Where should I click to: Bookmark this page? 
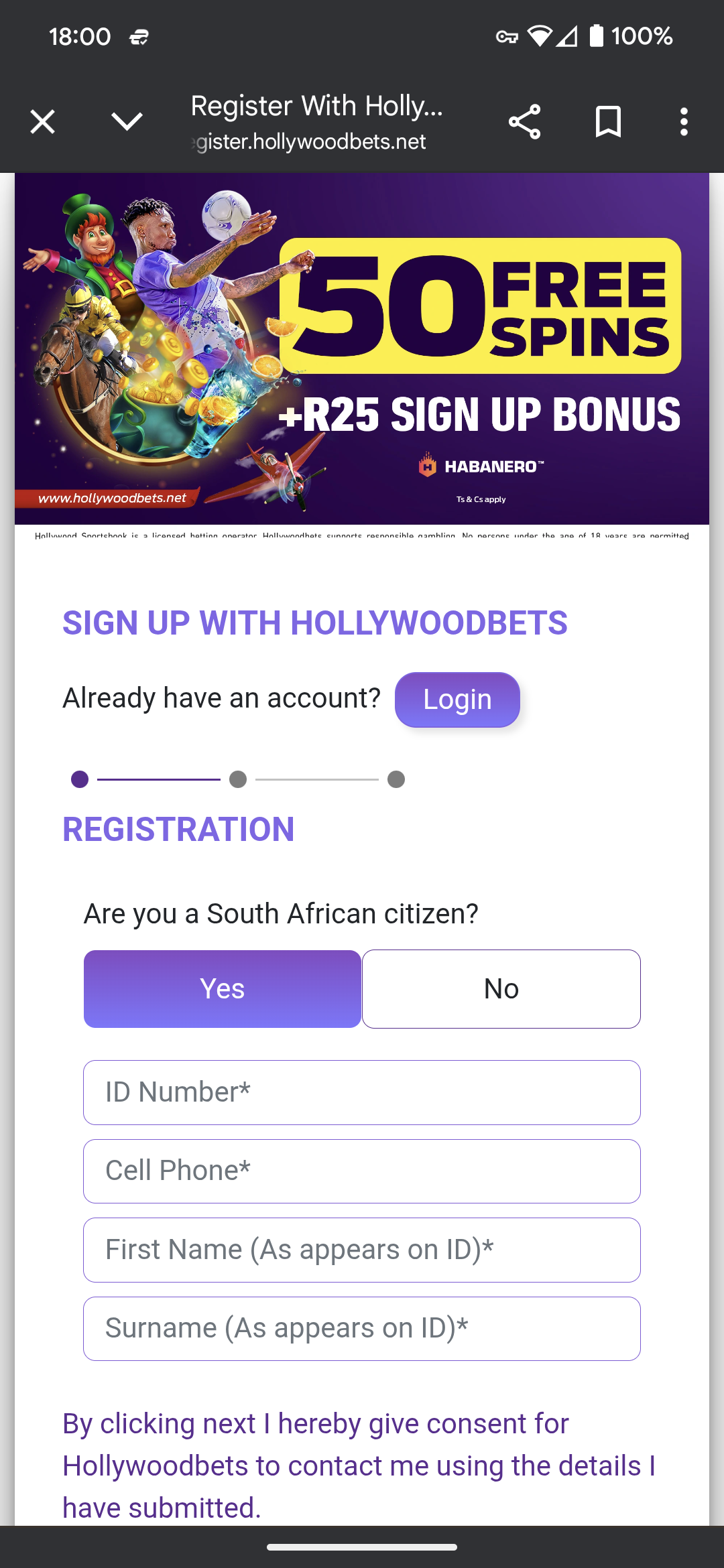[608, 122]
